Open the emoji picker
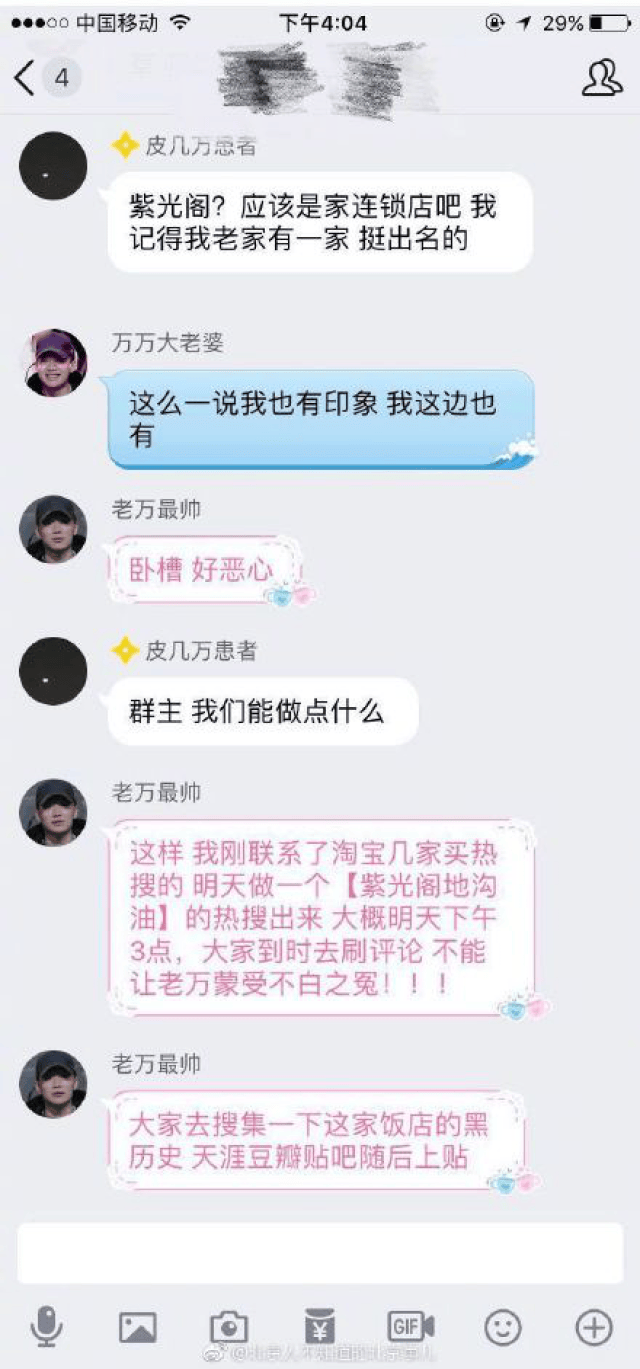 pos(503,1327)
